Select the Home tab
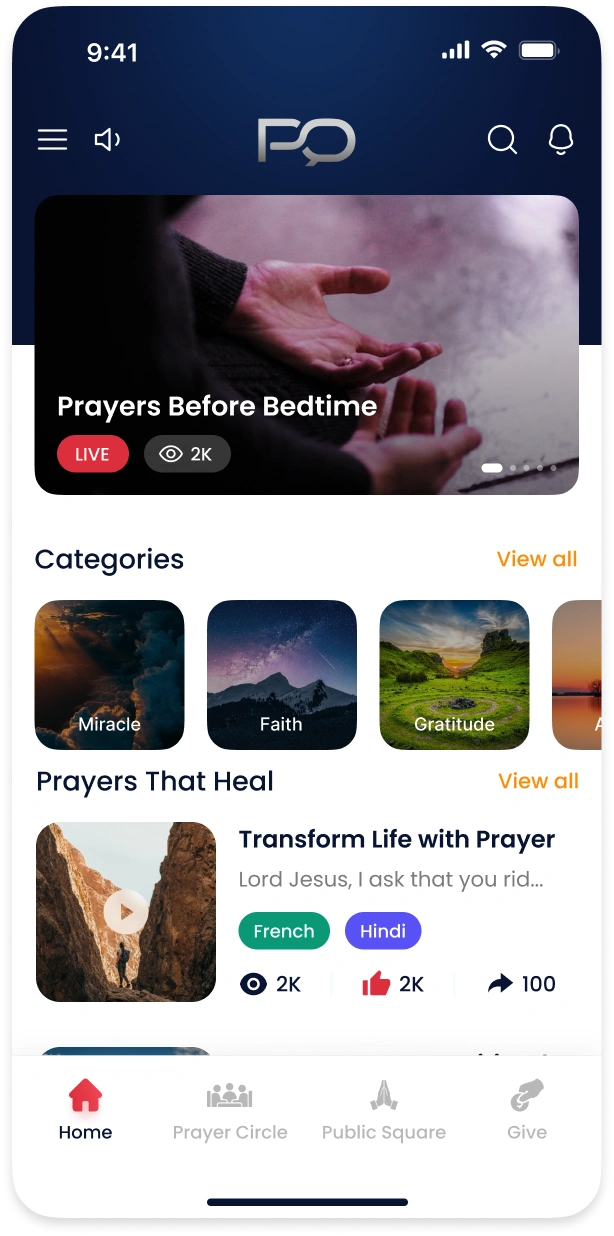Image resolution: width=614 pixels, height=1236 pixels. 85,1110
